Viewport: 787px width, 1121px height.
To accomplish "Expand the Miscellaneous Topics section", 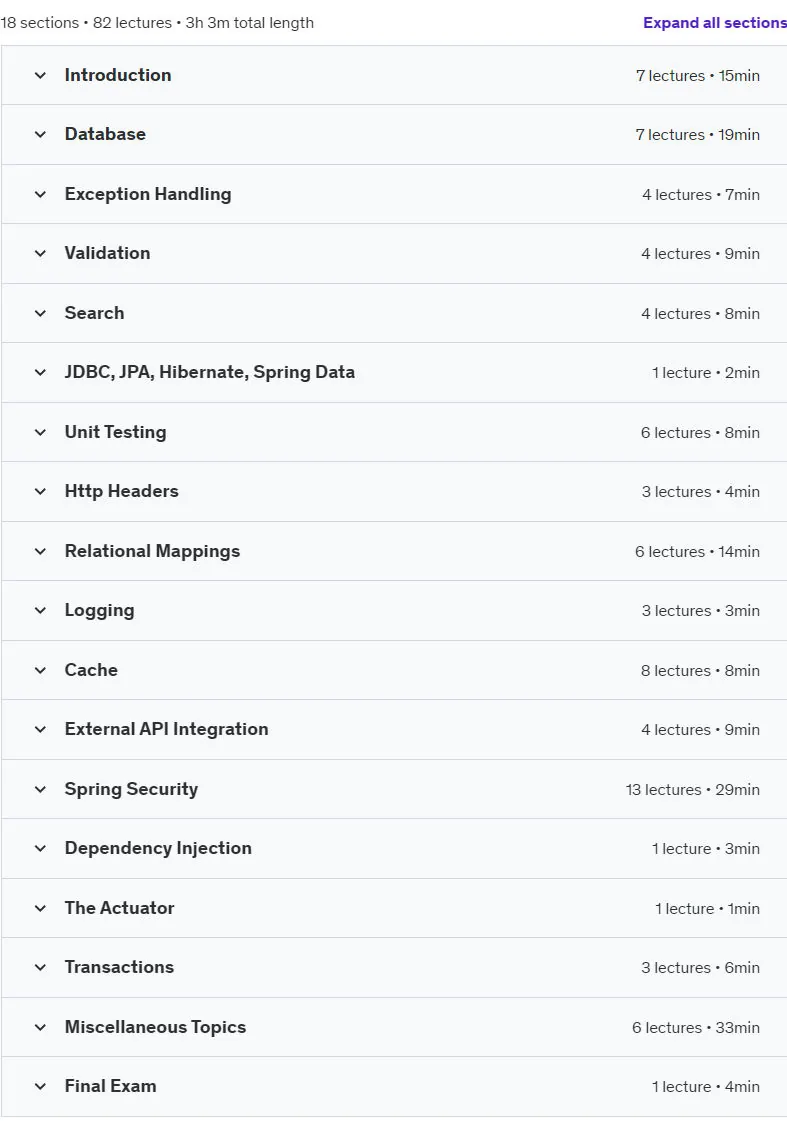I will [x=394, y=1027].
